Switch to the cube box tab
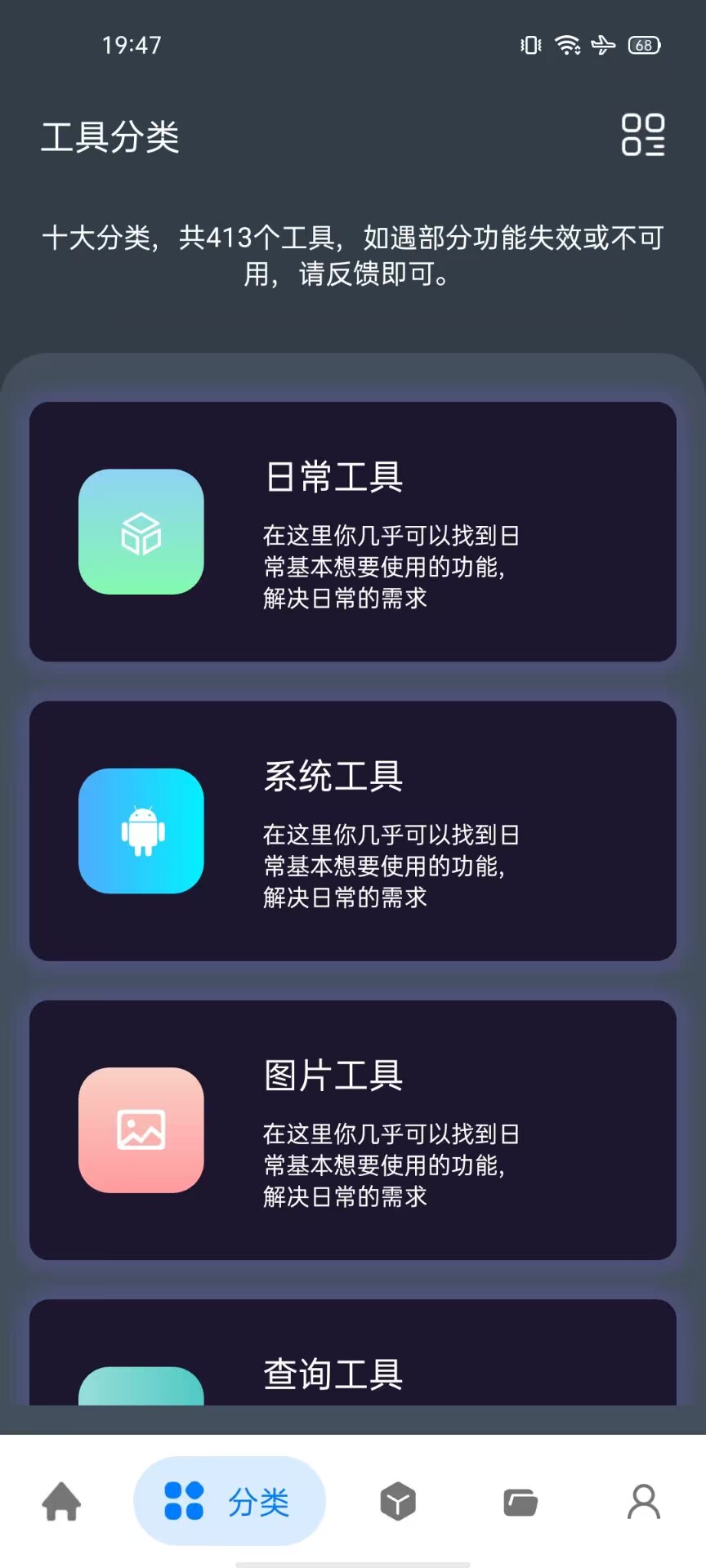This screenshot has width=706, height=1568. pyautogui.click(x=398, y=1502)
